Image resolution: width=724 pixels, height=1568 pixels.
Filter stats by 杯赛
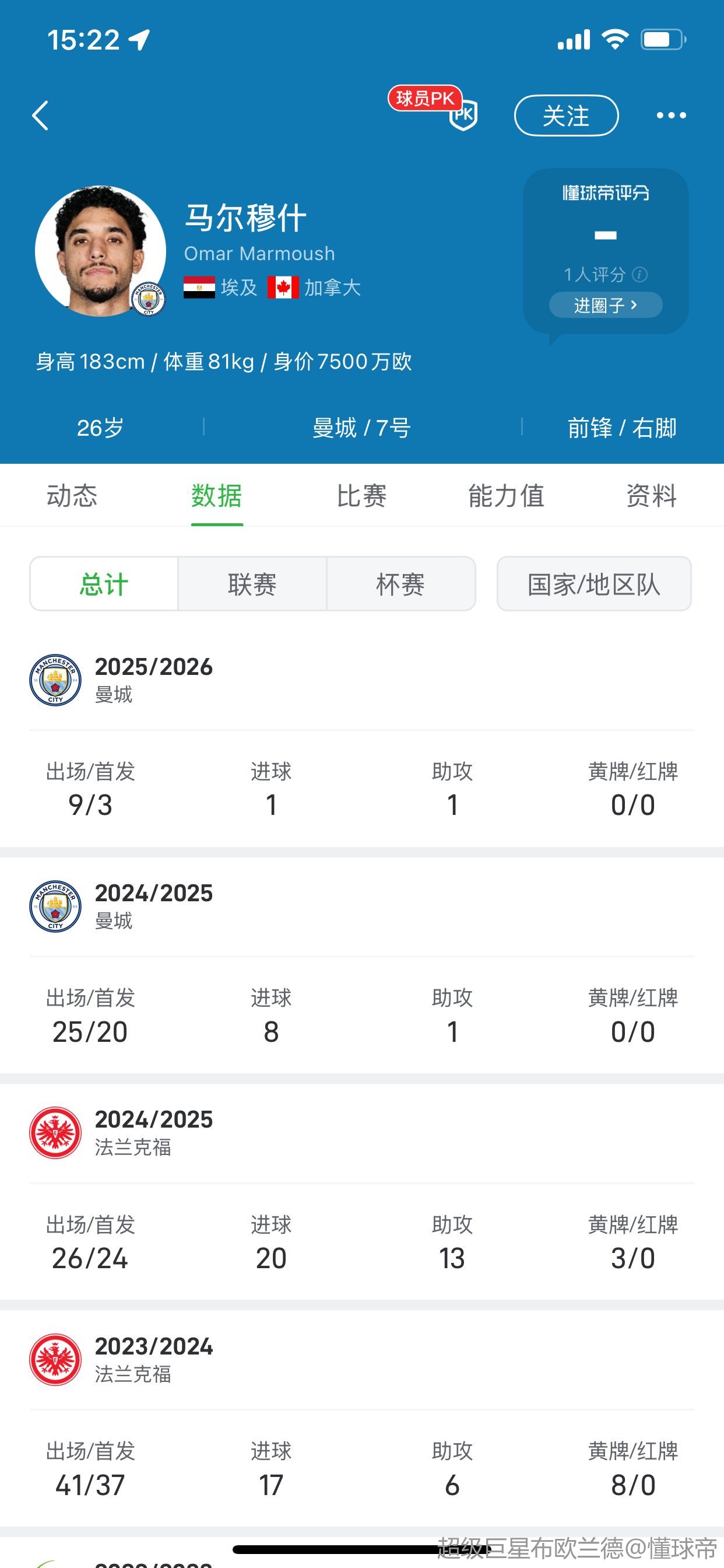point(400,584)
